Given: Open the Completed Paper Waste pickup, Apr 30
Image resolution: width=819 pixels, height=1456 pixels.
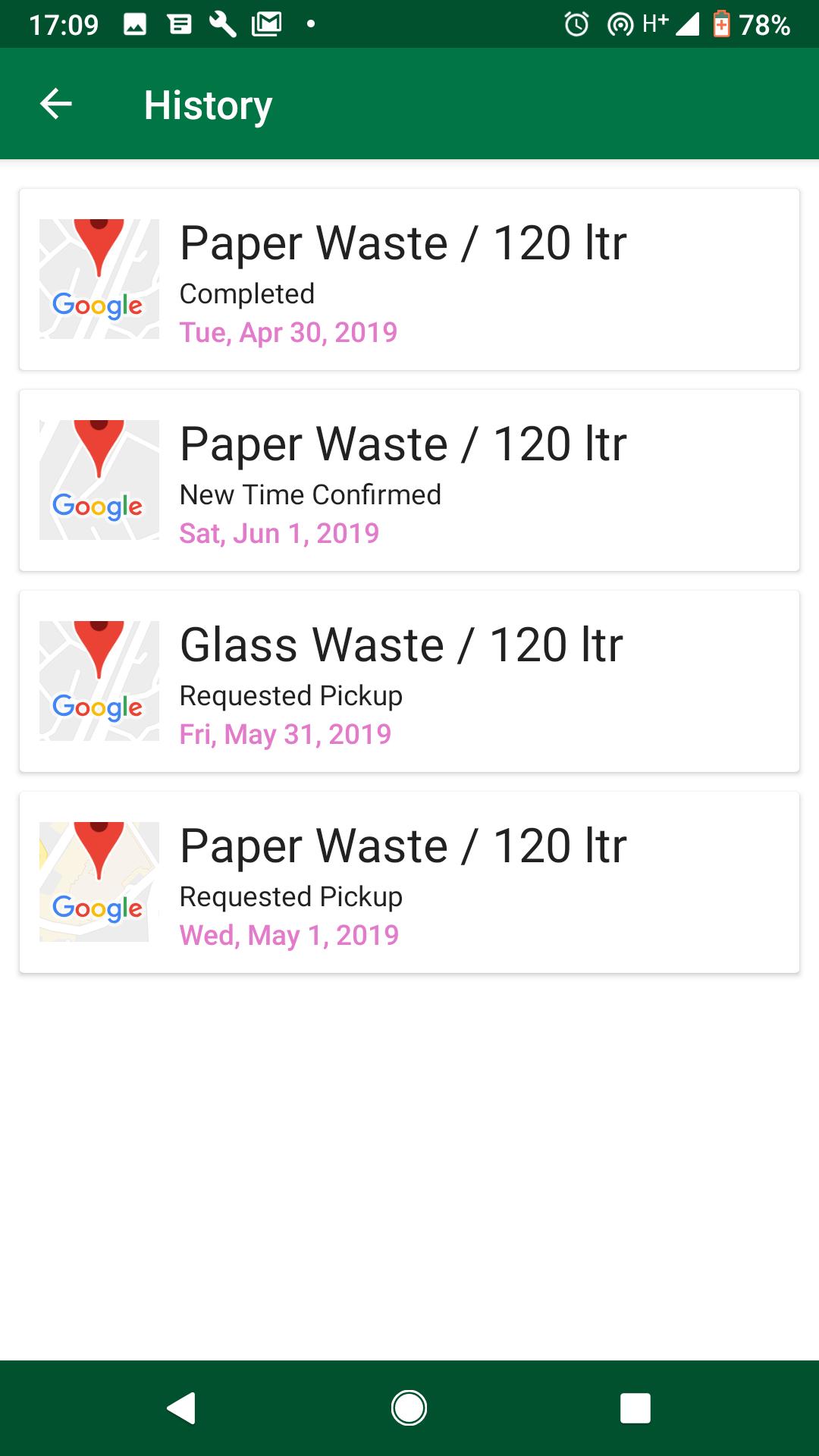Looking at the screenshot, I should [x=409, y=279].
